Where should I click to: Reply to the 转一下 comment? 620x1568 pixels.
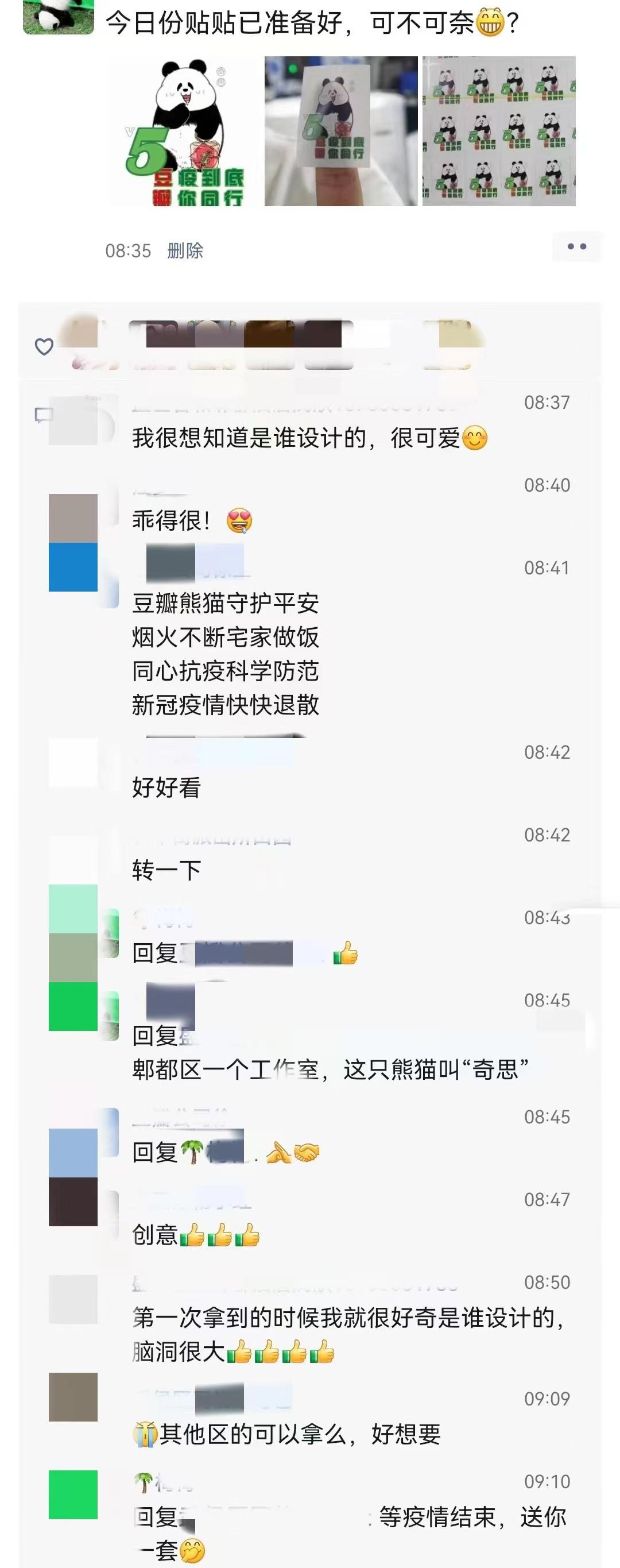pyautogui.click(x=166, y=870)
